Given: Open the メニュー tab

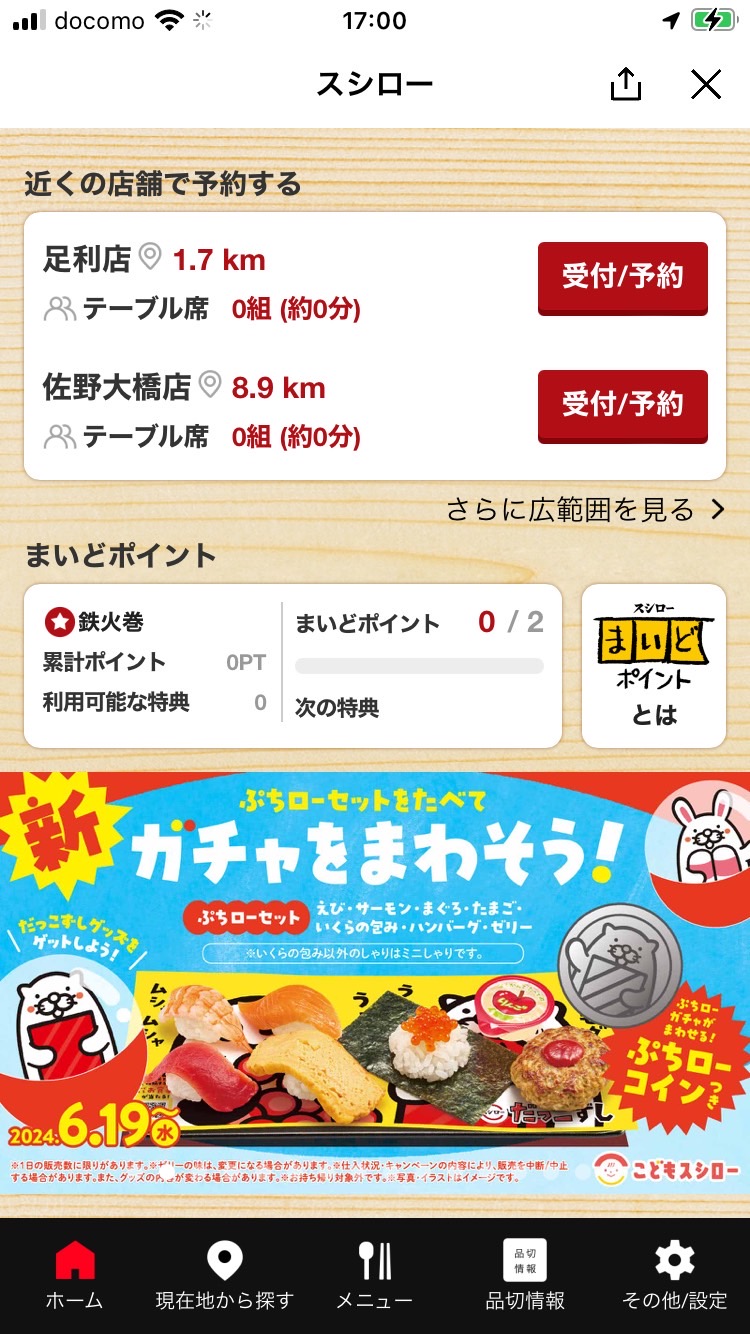Looking at the screenshot, I should tap(374, 1274).
